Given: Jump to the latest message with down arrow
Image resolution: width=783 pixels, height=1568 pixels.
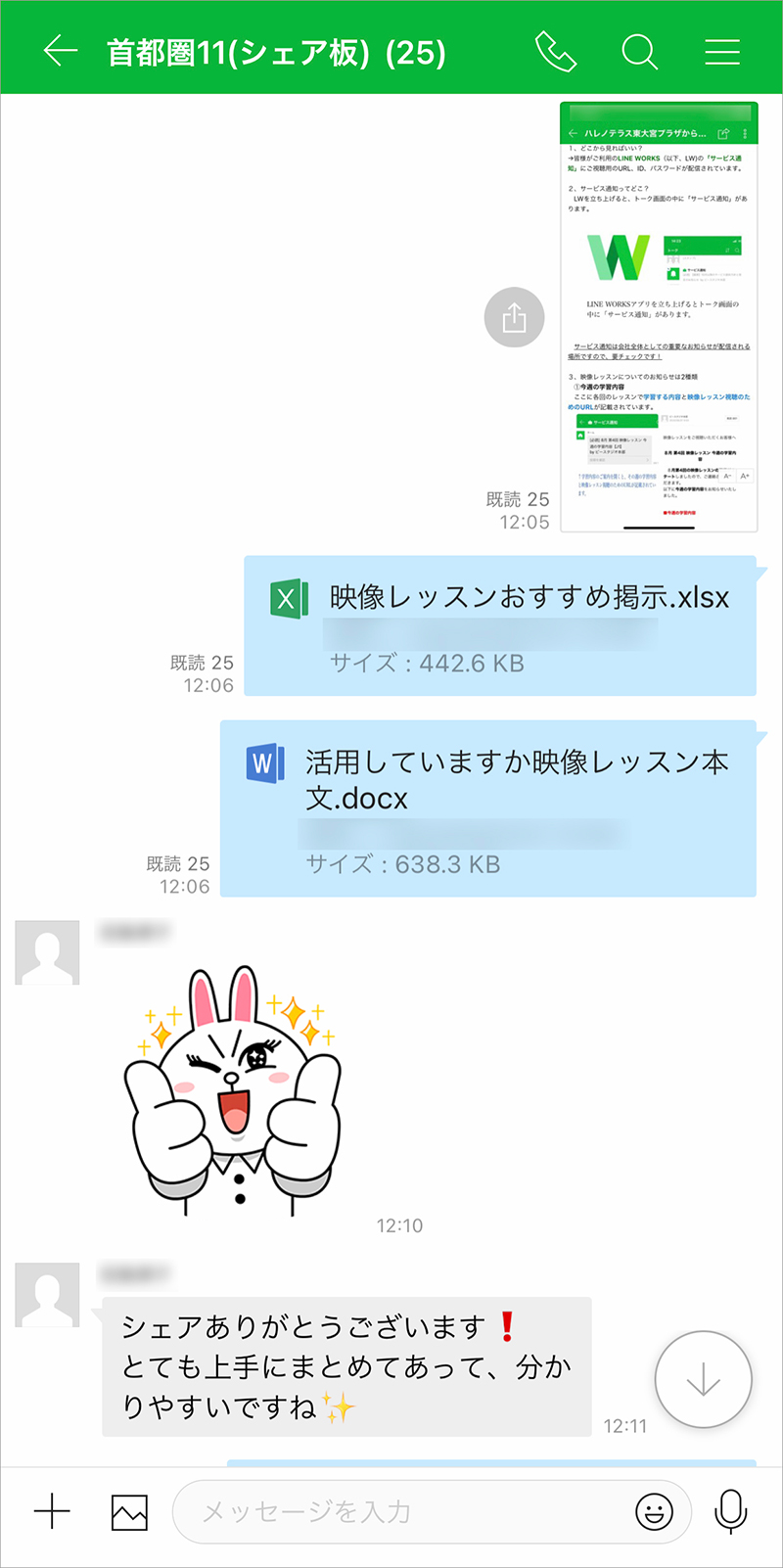Looking at the screenshot, I should [703, 1379].
